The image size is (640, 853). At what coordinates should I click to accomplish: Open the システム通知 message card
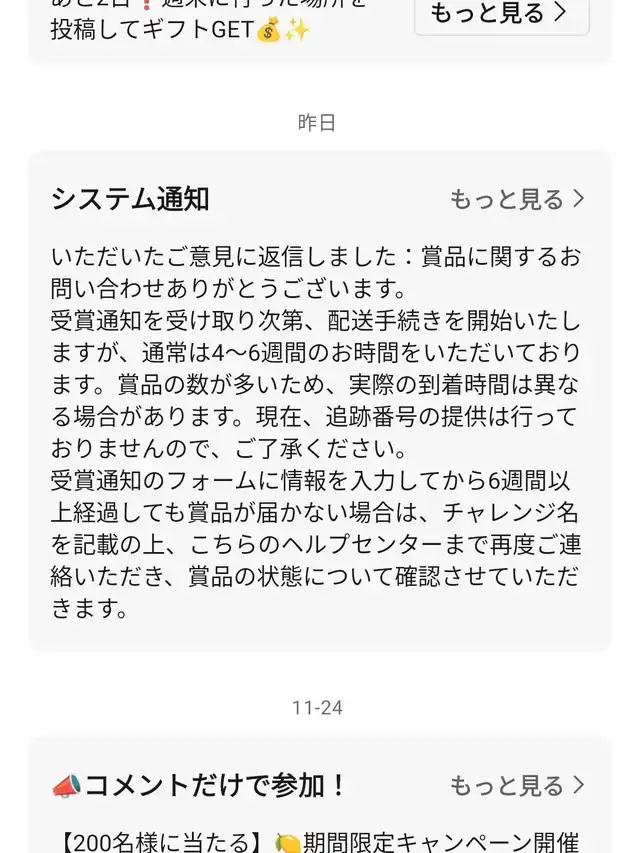click(x=318, y=430)
